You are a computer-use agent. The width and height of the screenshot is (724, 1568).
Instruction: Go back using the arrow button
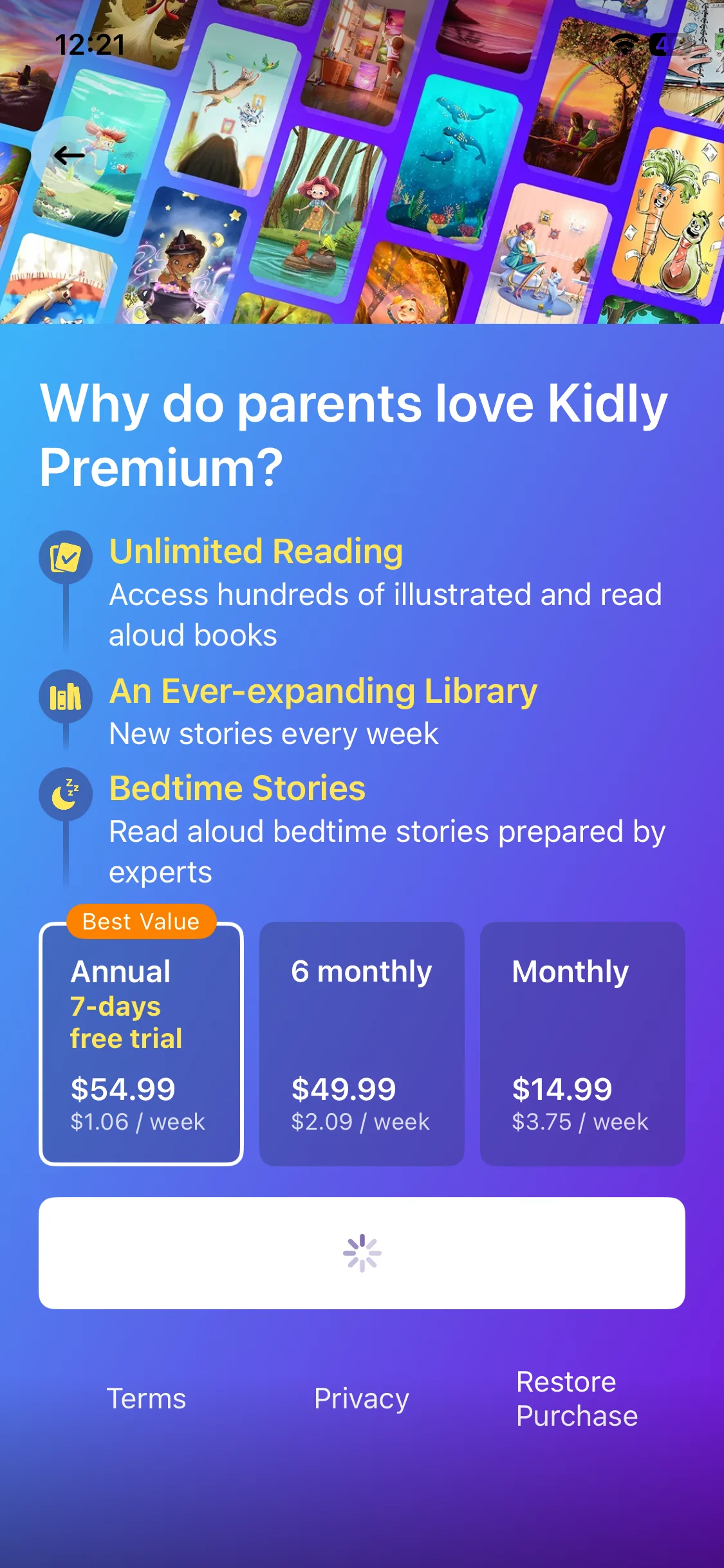[x=70, y=155]
